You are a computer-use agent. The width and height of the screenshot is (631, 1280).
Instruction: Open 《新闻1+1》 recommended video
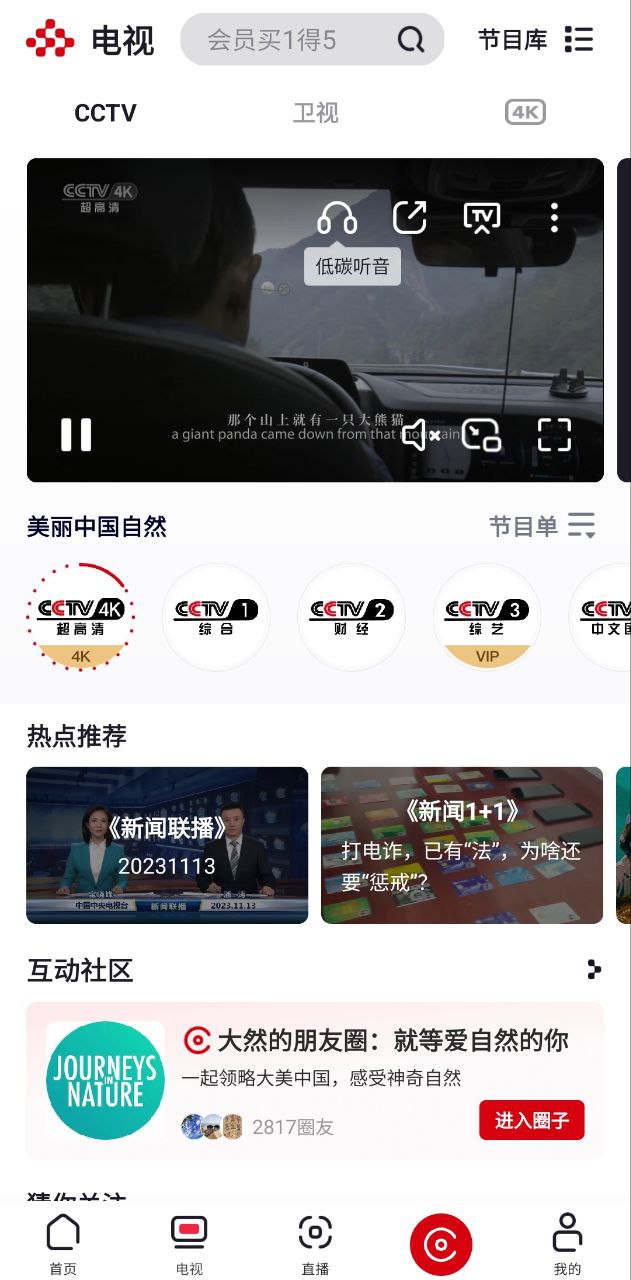462,845
